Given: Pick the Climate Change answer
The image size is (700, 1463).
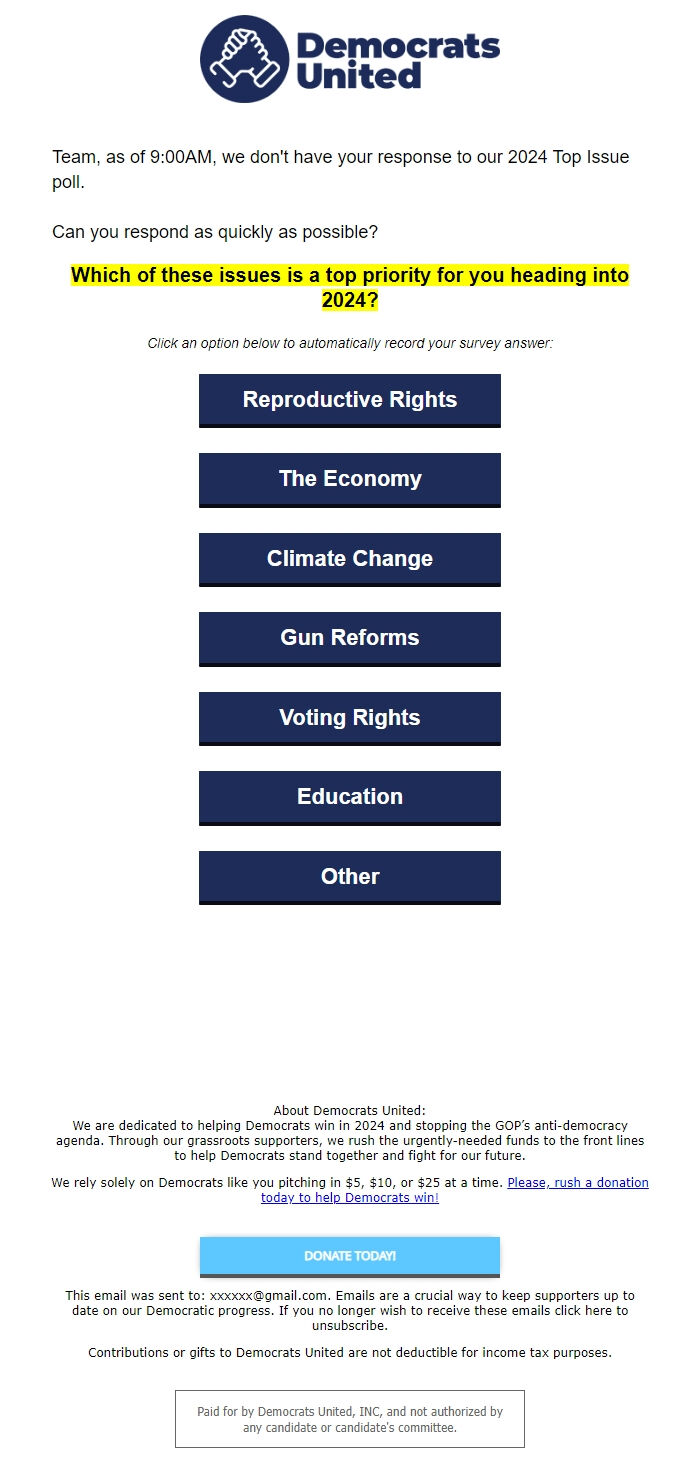Looking at the screenshot, I should 349,559.
